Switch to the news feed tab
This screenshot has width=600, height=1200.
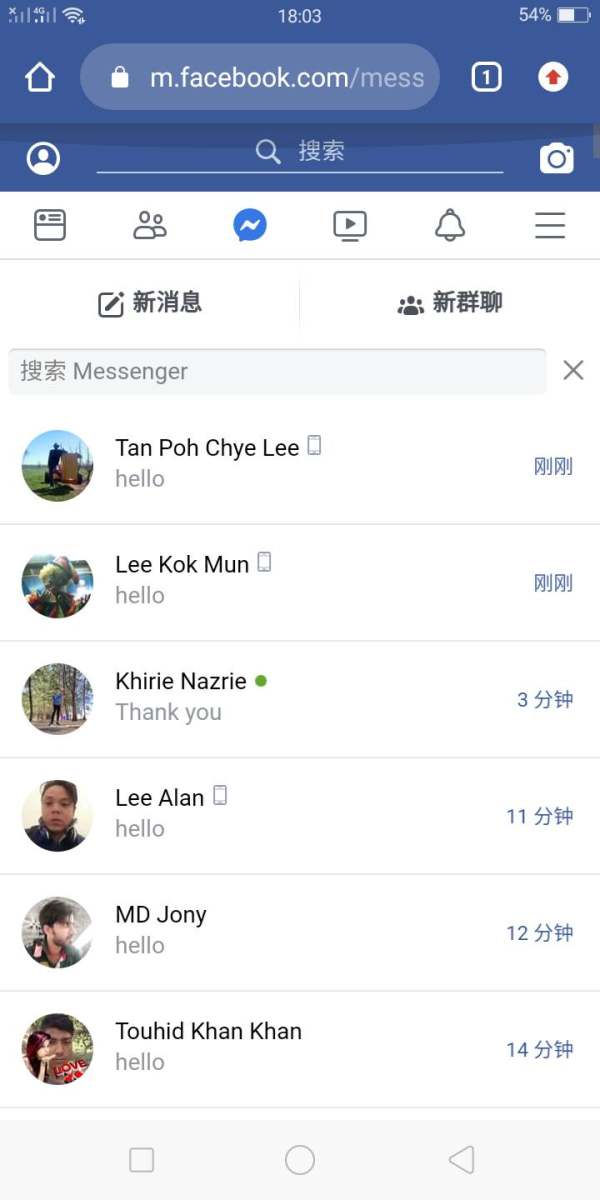click(50, 225)
